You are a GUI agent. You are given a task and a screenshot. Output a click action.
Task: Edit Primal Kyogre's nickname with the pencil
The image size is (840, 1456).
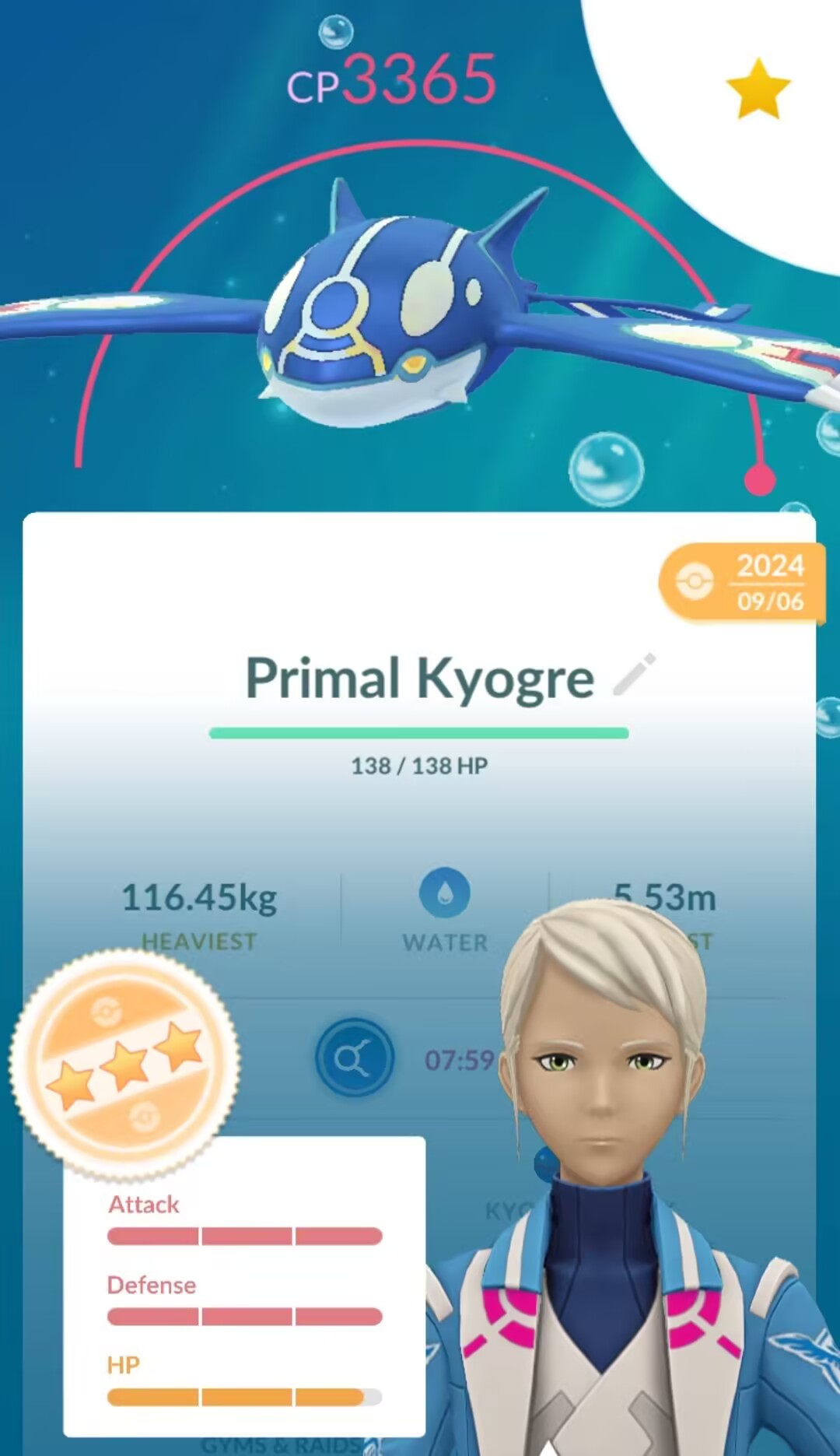coord(635,674)
